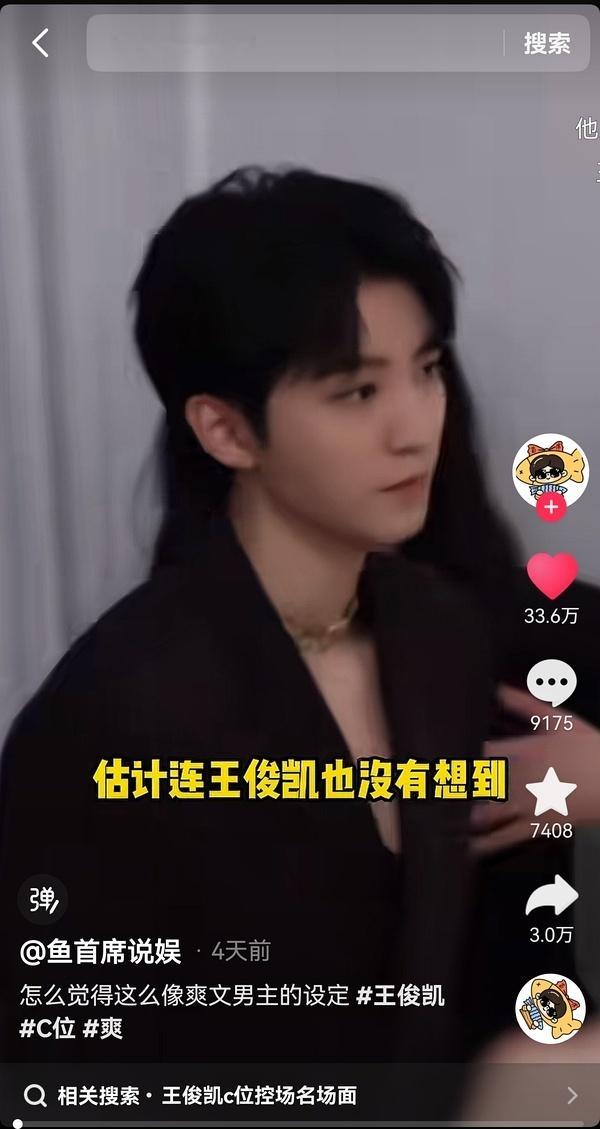Viewport: 600px width, 1129px height.
Task: Open the spinning music disc avatar
Action: point(551,1008)
